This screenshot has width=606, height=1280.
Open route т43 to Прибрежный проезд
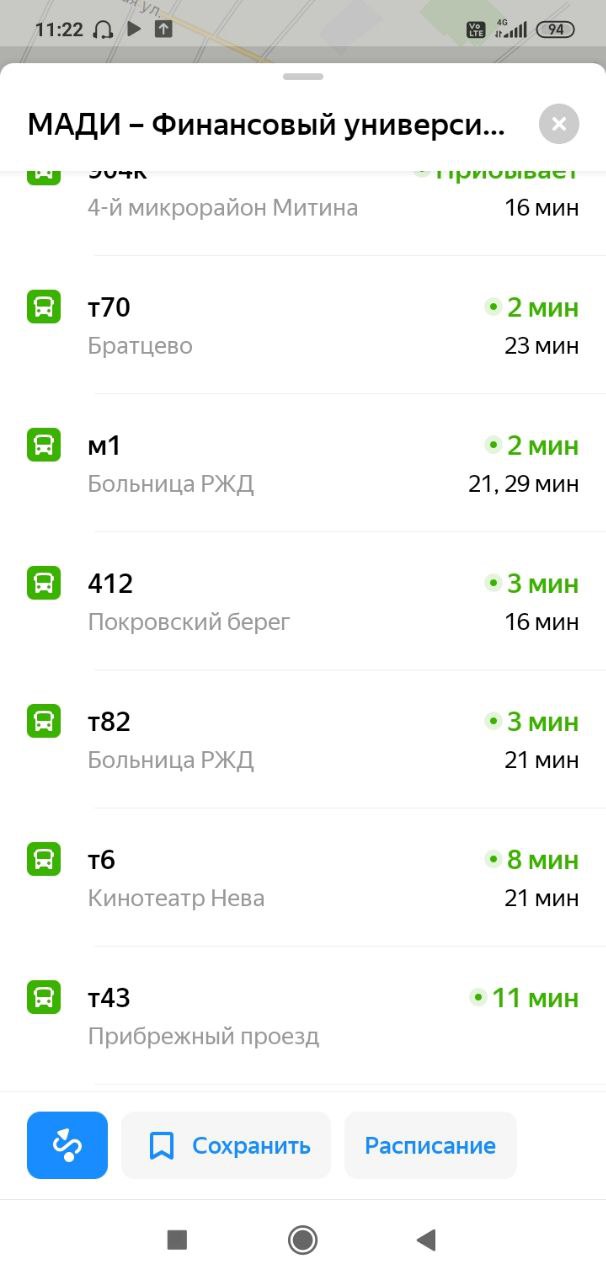coord(303,1015)
